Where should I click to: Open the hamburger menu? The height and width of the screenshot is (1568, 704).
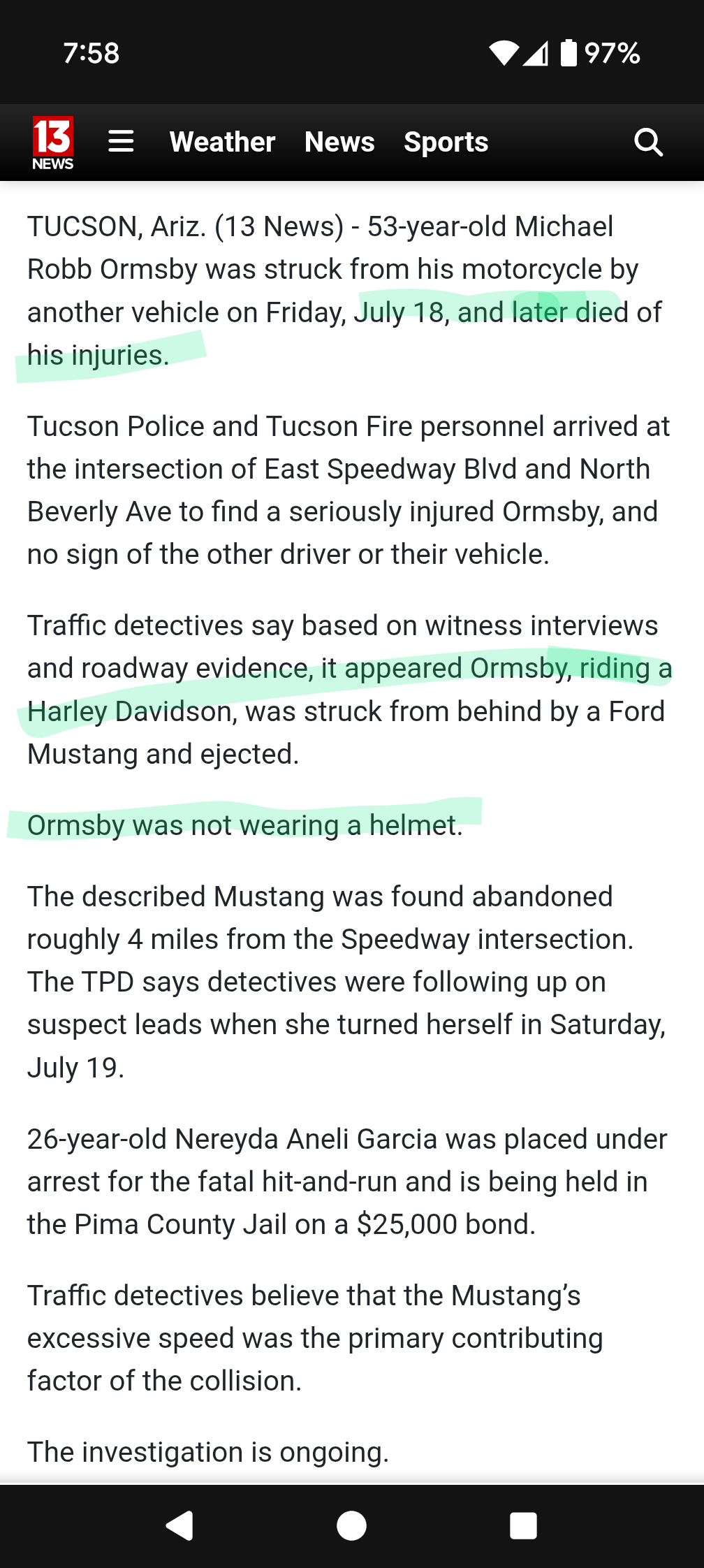121,142
